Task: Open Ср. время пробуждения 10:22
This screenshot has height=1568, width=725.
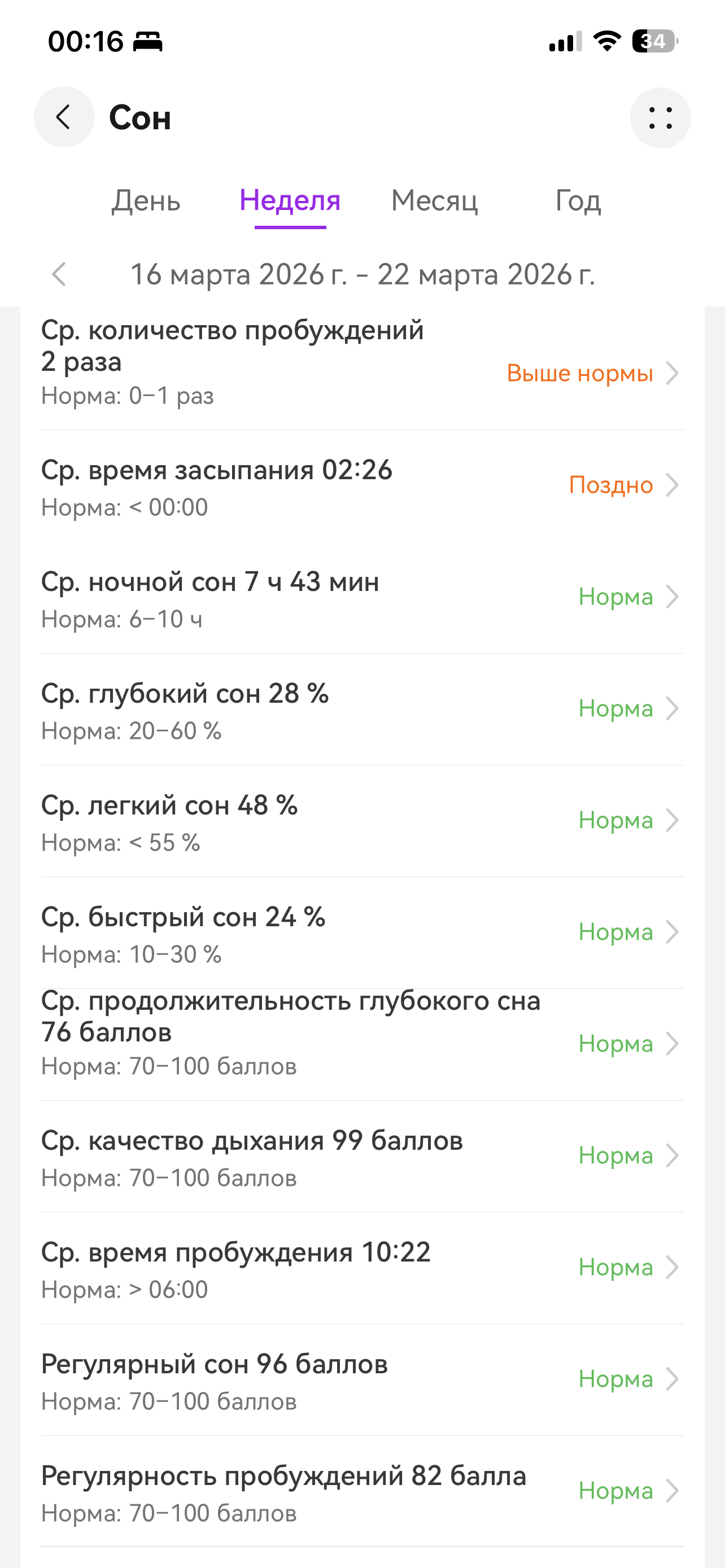Action: coord(361,1268)
